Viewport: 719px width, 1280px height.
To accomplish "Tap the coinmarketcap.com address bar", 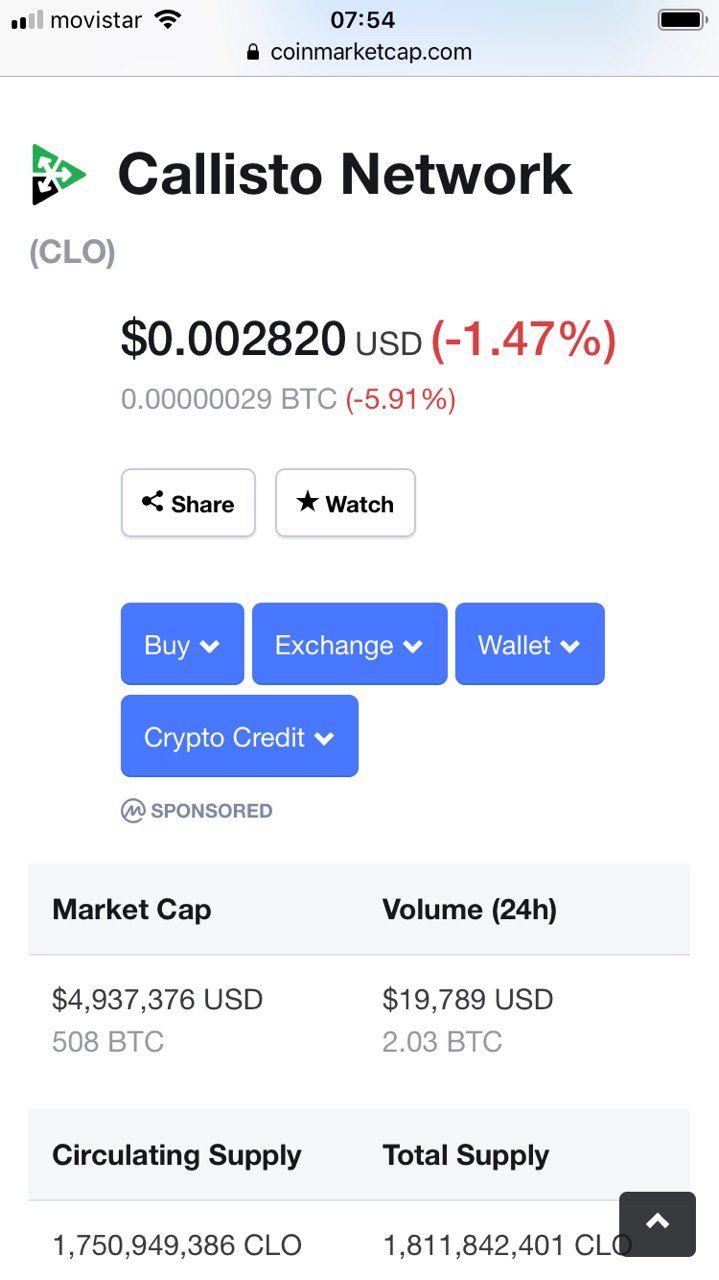I will pyautogui.click(x=359, y=52).
